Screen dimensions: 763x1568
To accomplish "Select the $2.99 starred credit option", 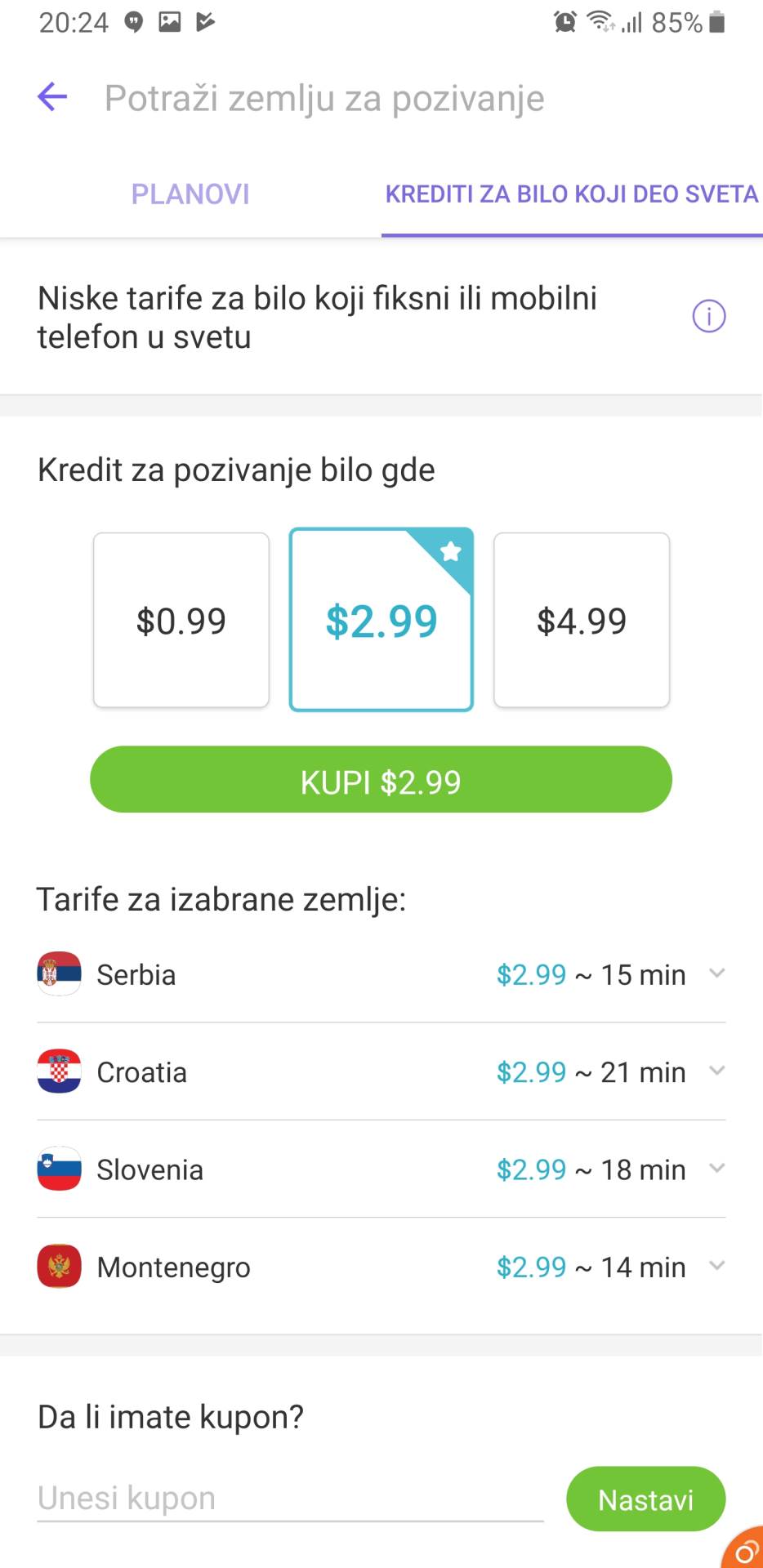I will tap(381, 621).
